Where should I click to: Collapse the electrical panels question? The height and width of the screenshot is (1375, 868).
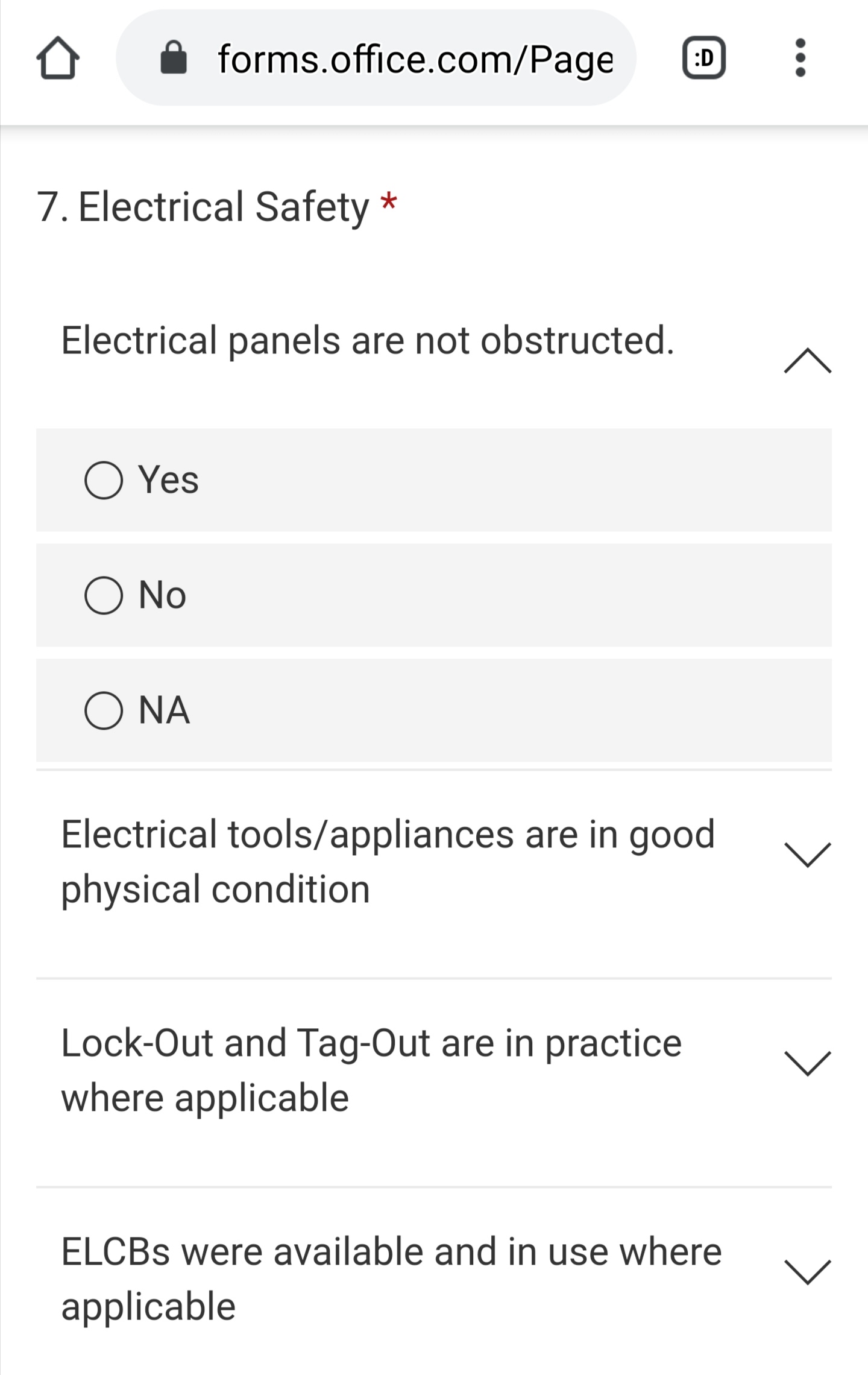807,361
